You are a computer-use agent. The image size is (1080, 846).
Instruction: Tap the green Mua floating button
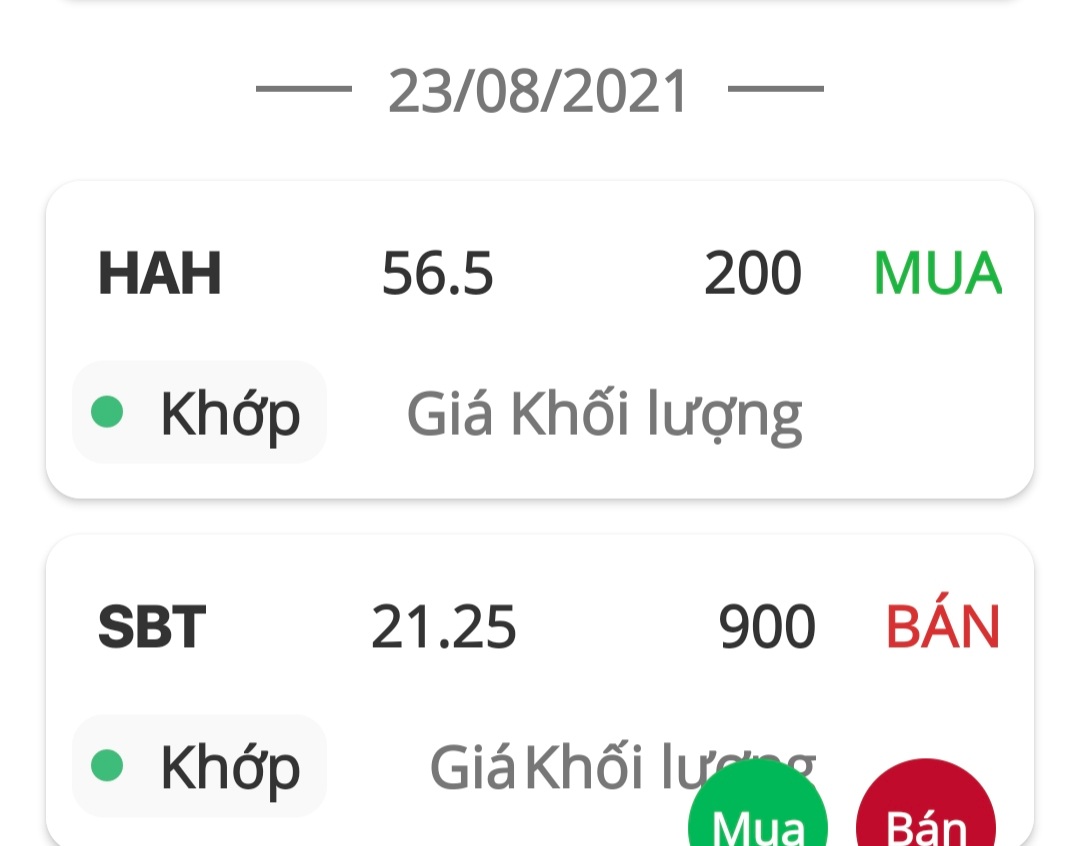758,815
